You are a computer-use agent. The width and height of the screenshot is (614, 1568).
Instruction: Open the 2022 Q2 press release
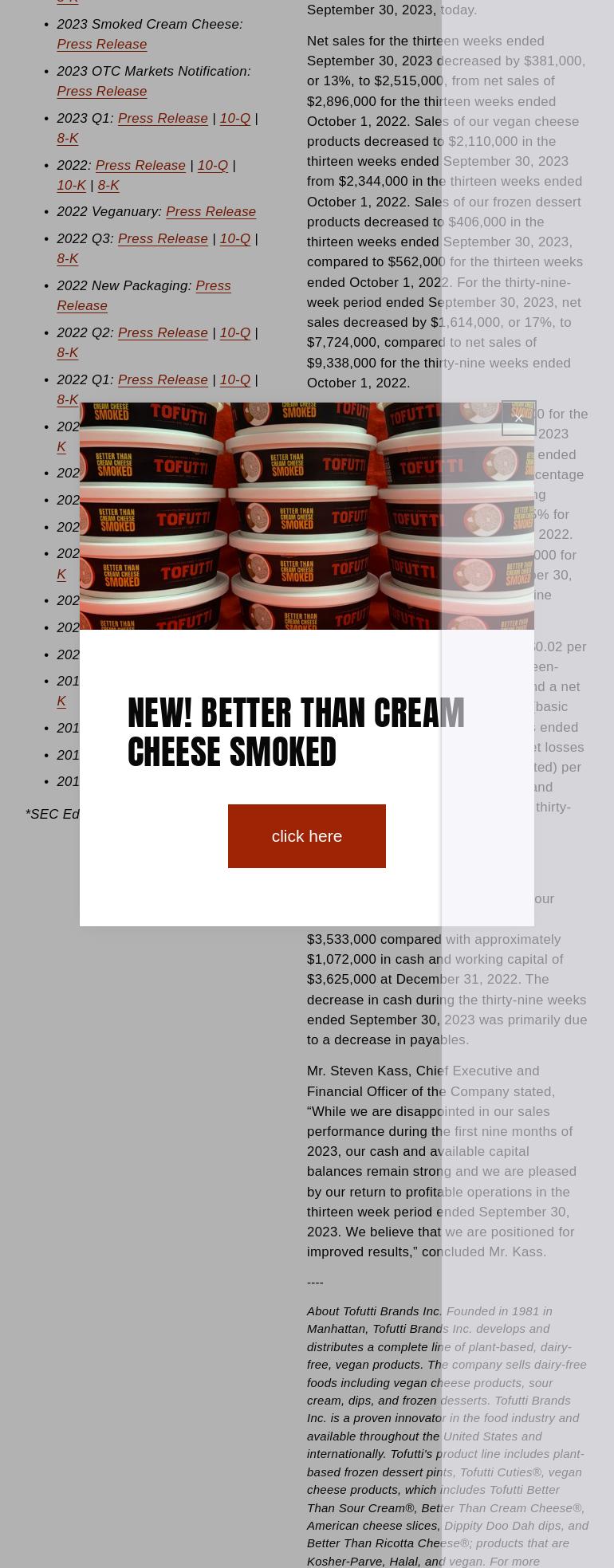[163, 333]
